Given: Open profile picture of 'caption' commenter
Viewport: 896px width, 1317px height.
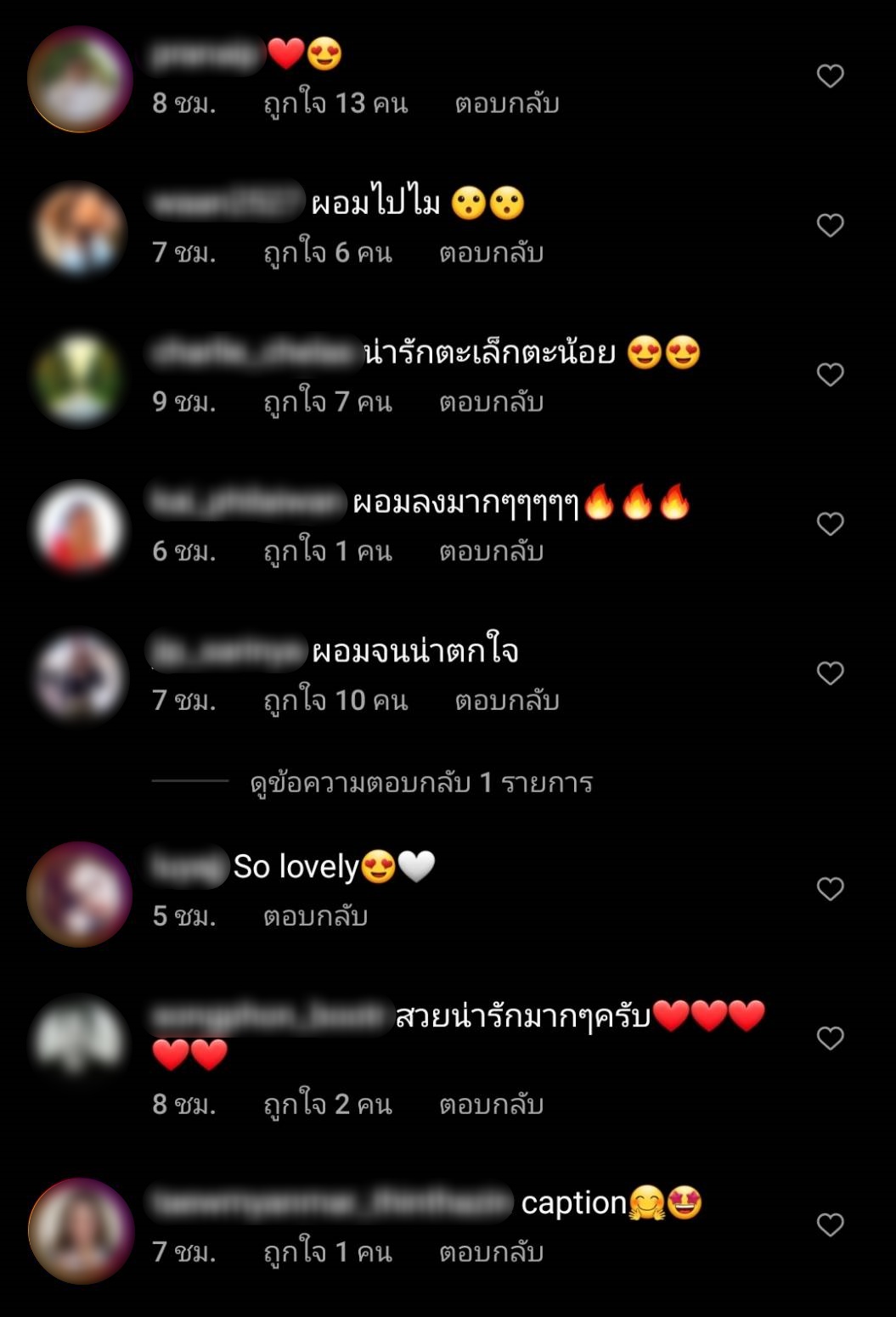Looking at the screenshot, I should click(81, 1230).
